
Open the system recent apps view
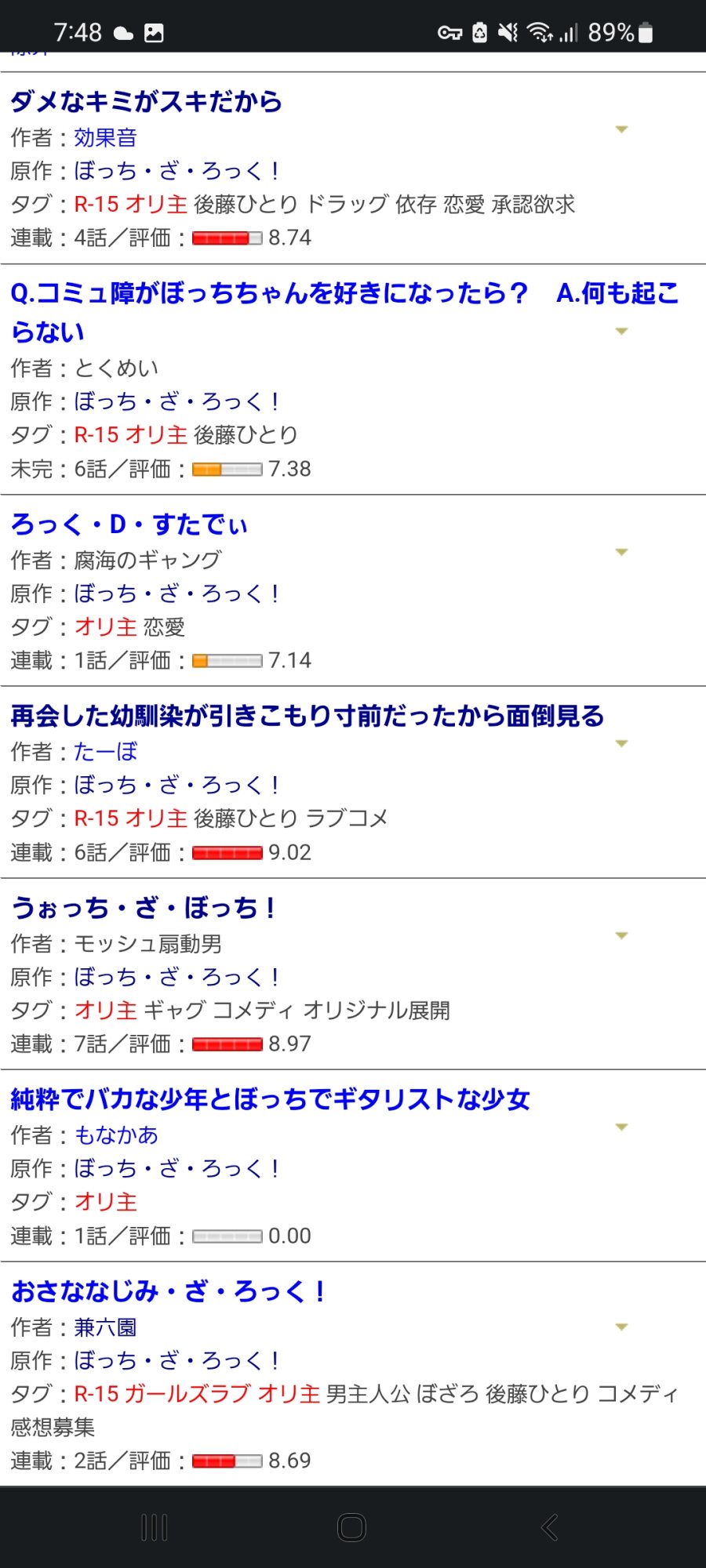pyautogui.click(x=155, y=1527)
